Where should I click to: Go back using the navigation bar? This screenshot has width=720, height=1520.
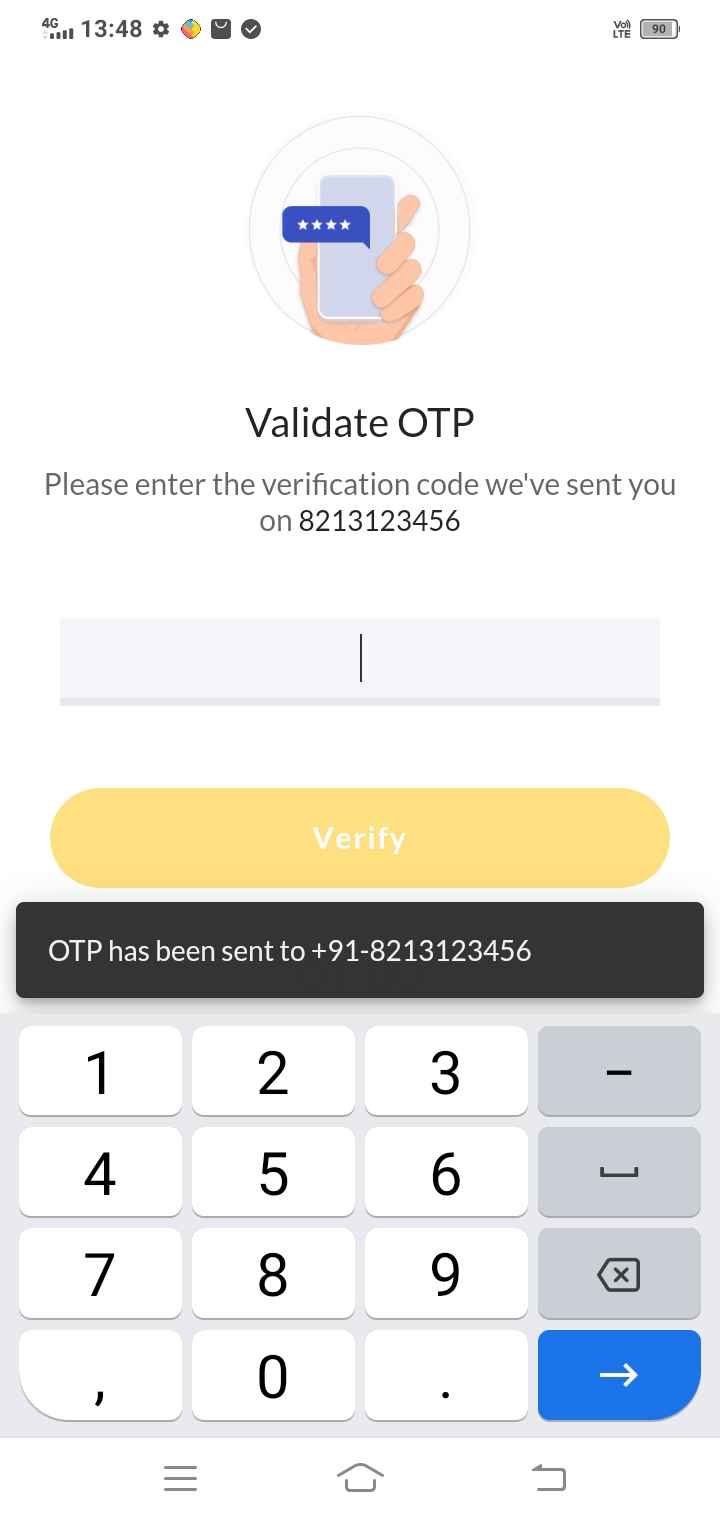click(547, 1477)
